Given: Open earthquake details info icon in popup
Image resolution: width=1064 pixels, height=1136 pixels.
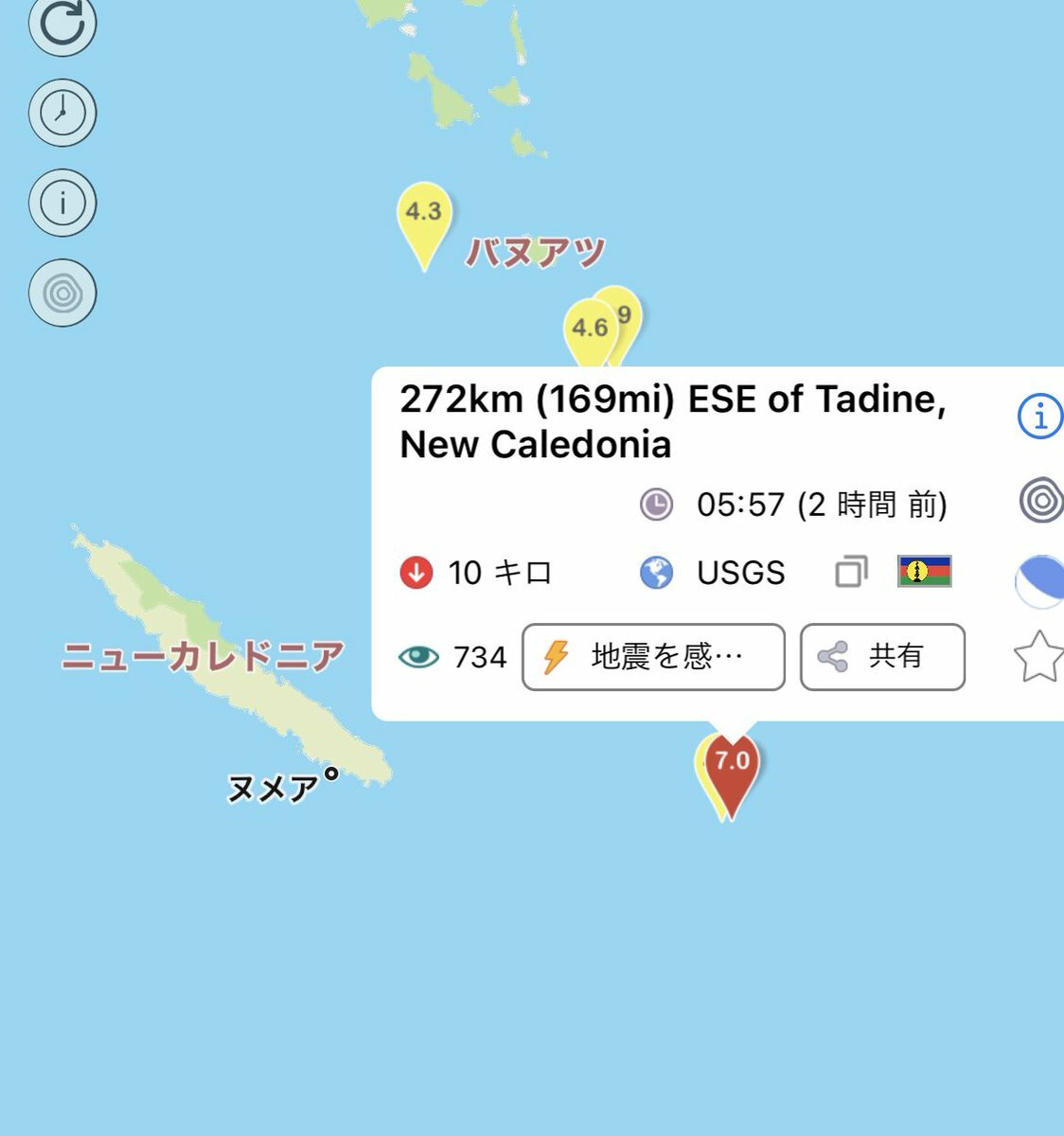Looking at the screenshot, I should click(1039, 415).
